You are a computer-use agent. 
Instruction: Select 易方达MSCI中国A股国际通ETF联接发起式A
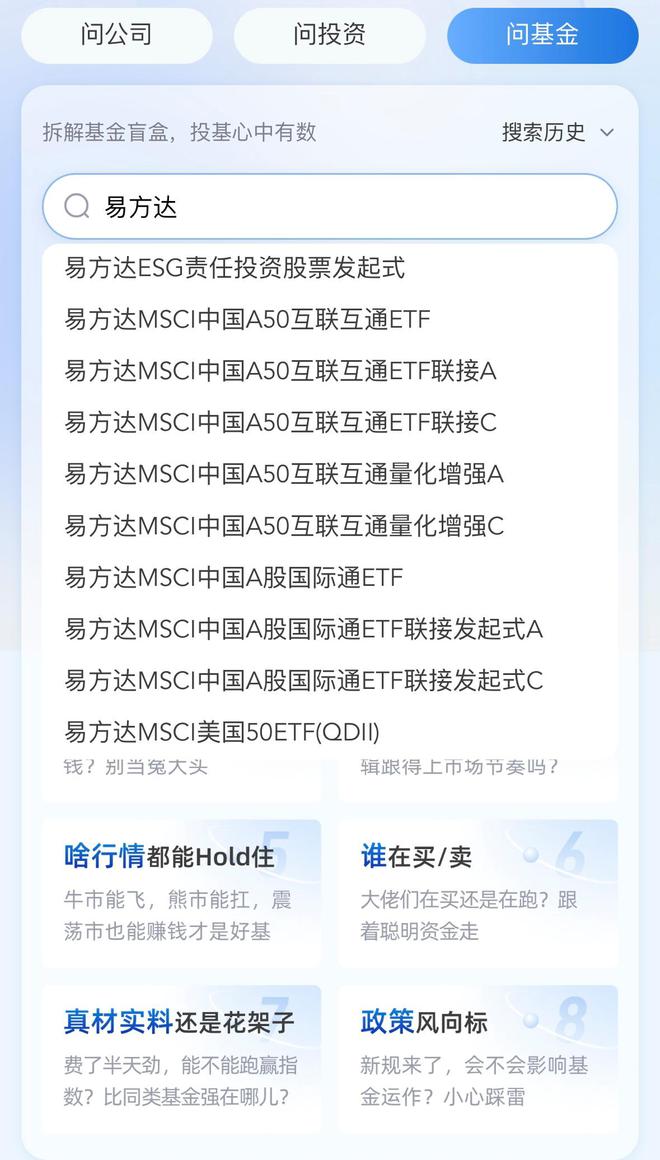pos(304,629)
